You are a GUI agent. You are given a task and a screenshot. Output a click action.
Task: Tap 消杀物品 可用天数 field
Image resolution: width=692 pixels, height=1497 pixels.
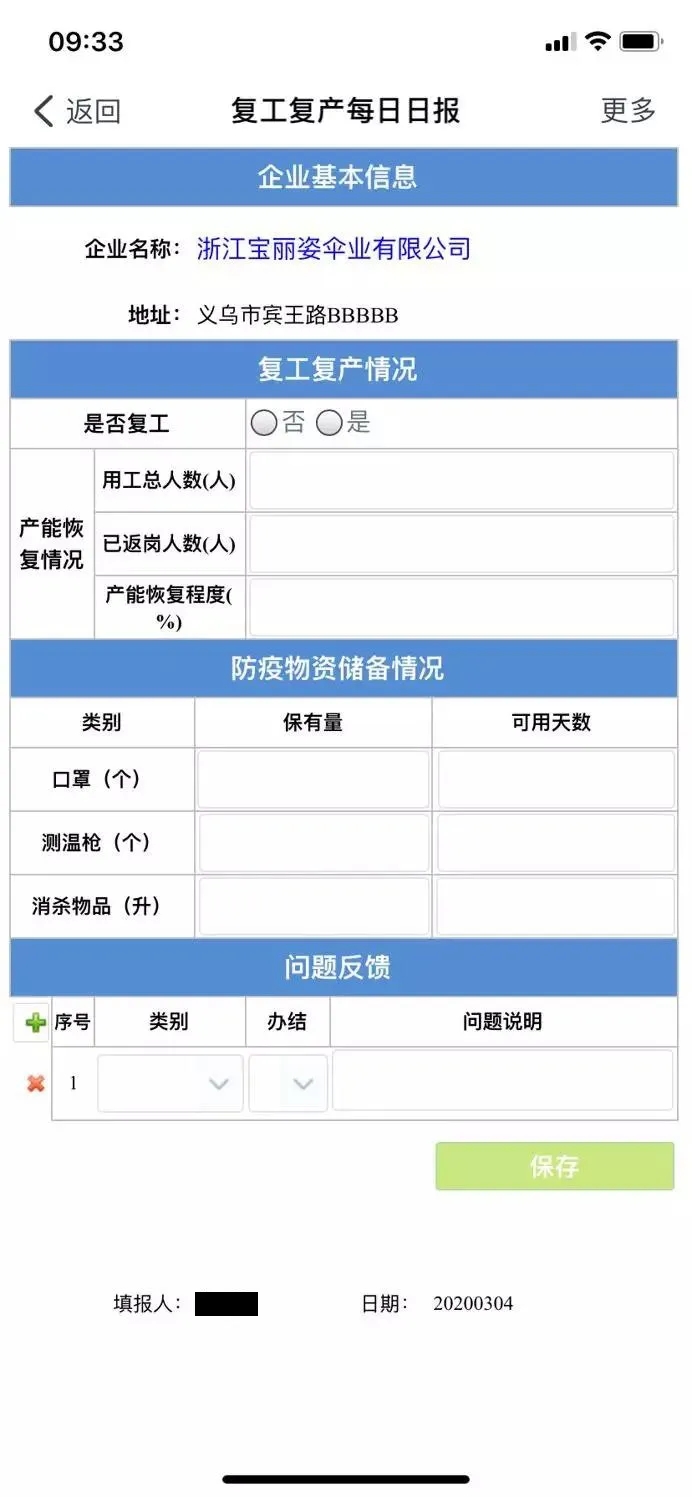click(x=556, y=906)
